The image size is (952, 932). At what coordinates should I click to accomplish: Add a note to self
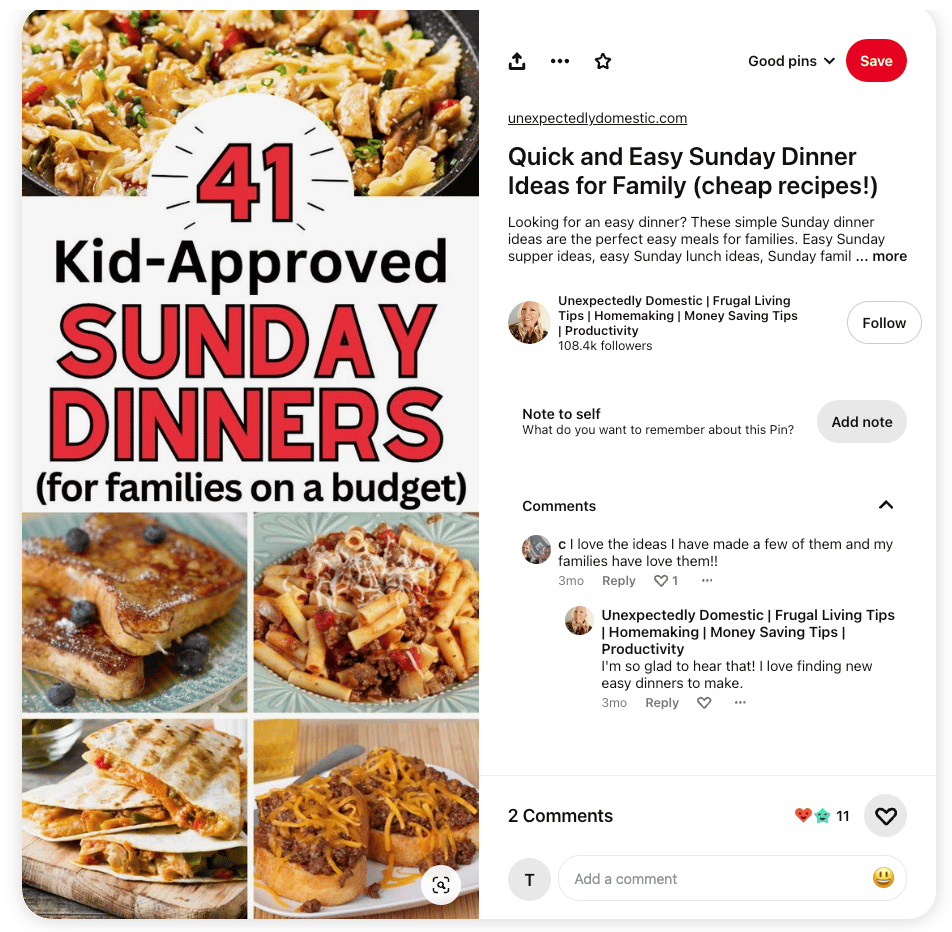[x=861, y=422]
